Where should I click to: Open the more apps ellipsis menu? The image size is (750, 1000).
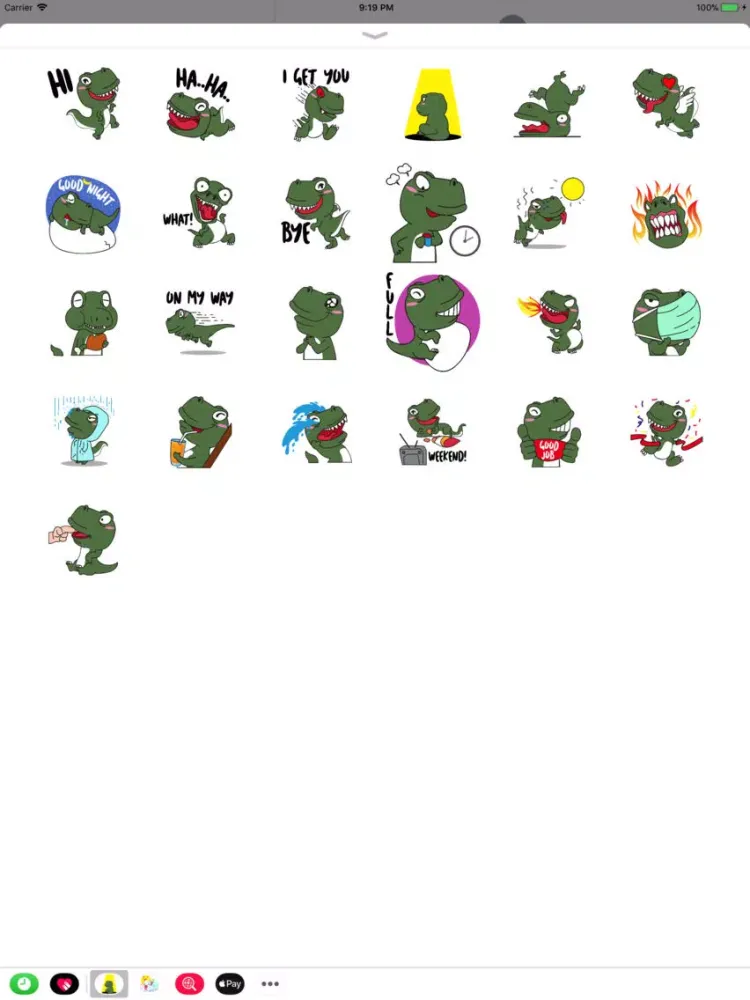[270, 984]
